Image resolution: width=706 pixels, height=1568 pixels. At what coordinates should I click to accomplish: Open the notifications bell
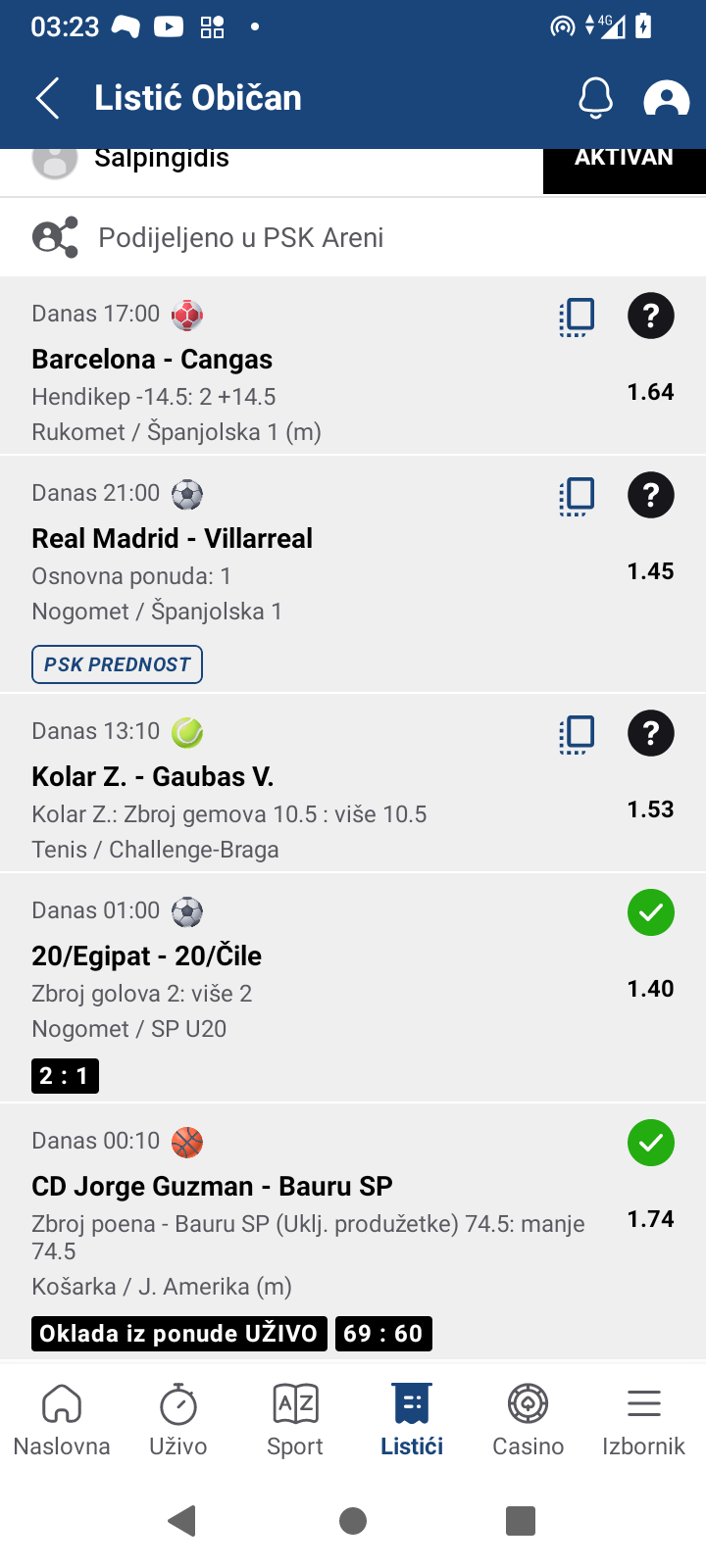pos(595,98)
